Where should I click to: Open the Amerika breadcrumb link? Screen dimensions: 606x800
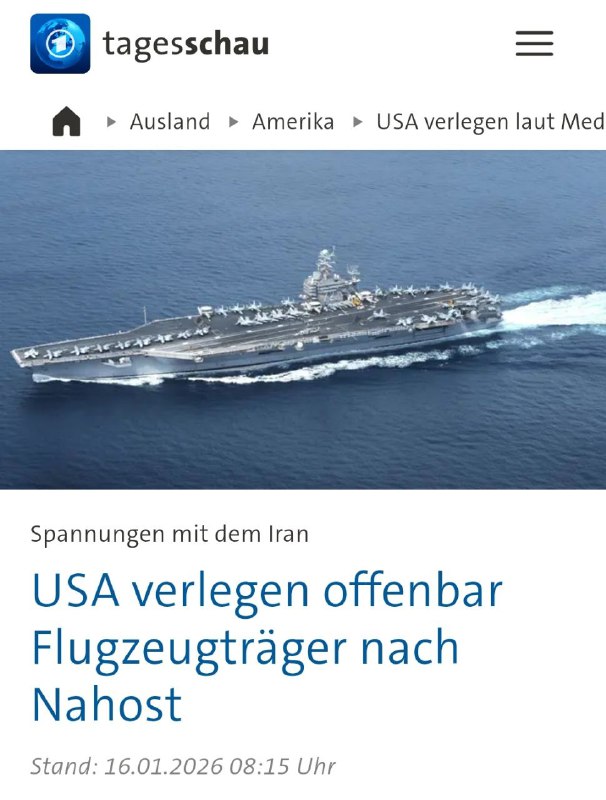point(293,122)
